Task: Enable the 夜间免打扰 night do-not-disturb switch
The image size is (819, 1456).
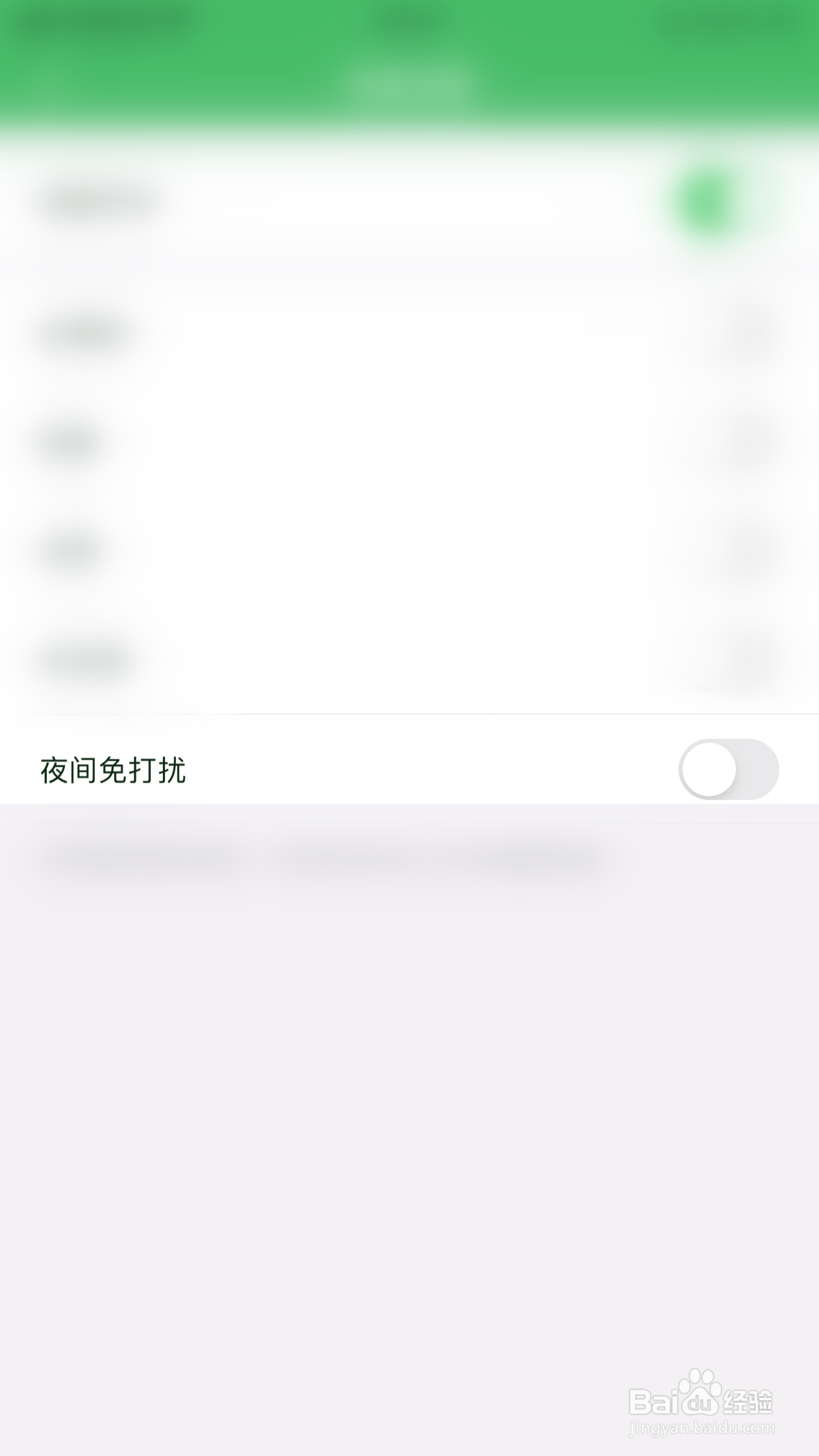Action: pos(729,770)
